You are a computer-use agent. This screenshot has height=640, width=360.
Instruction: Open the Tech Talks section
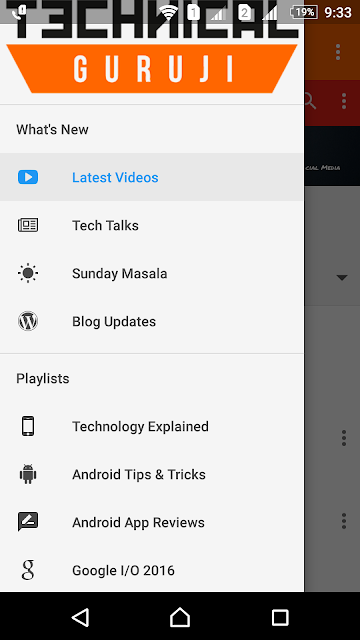152,225
